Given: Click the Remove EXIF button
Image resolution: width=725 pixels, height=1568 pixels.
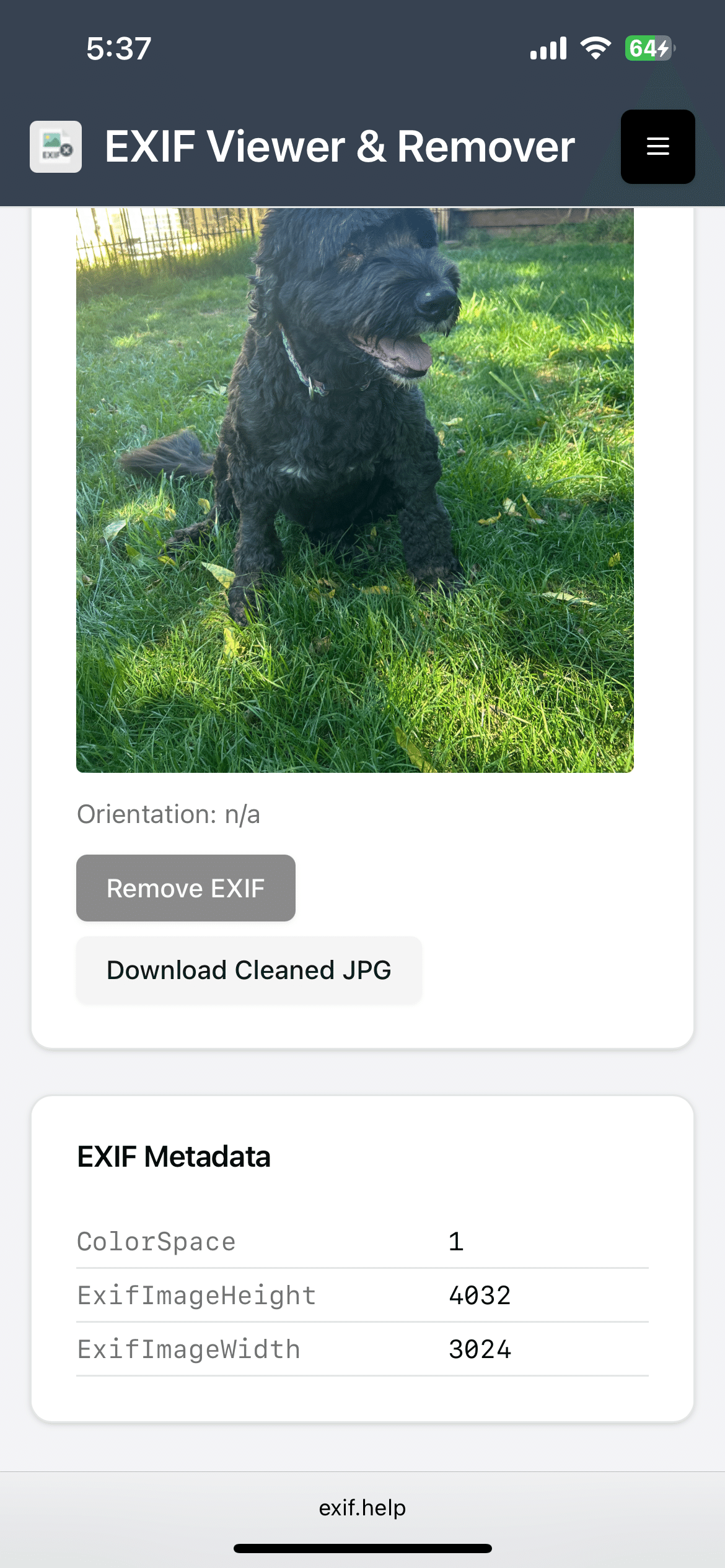Looking at the screenshot, I should [x=185, y=887].
